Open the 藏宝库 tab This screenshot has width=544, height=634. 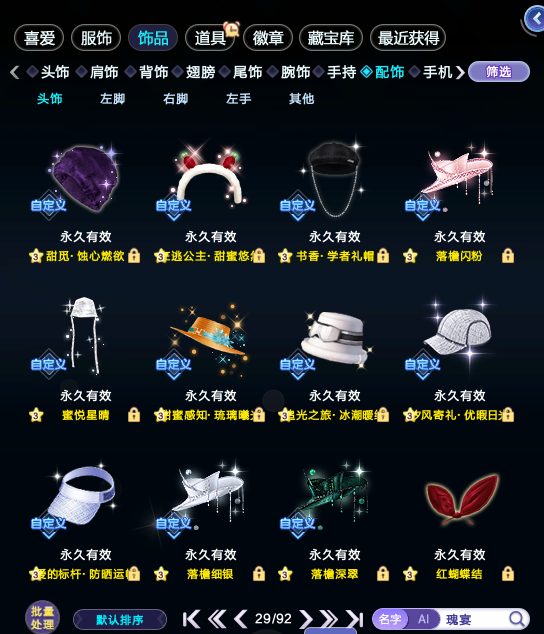tap(330, 38)
